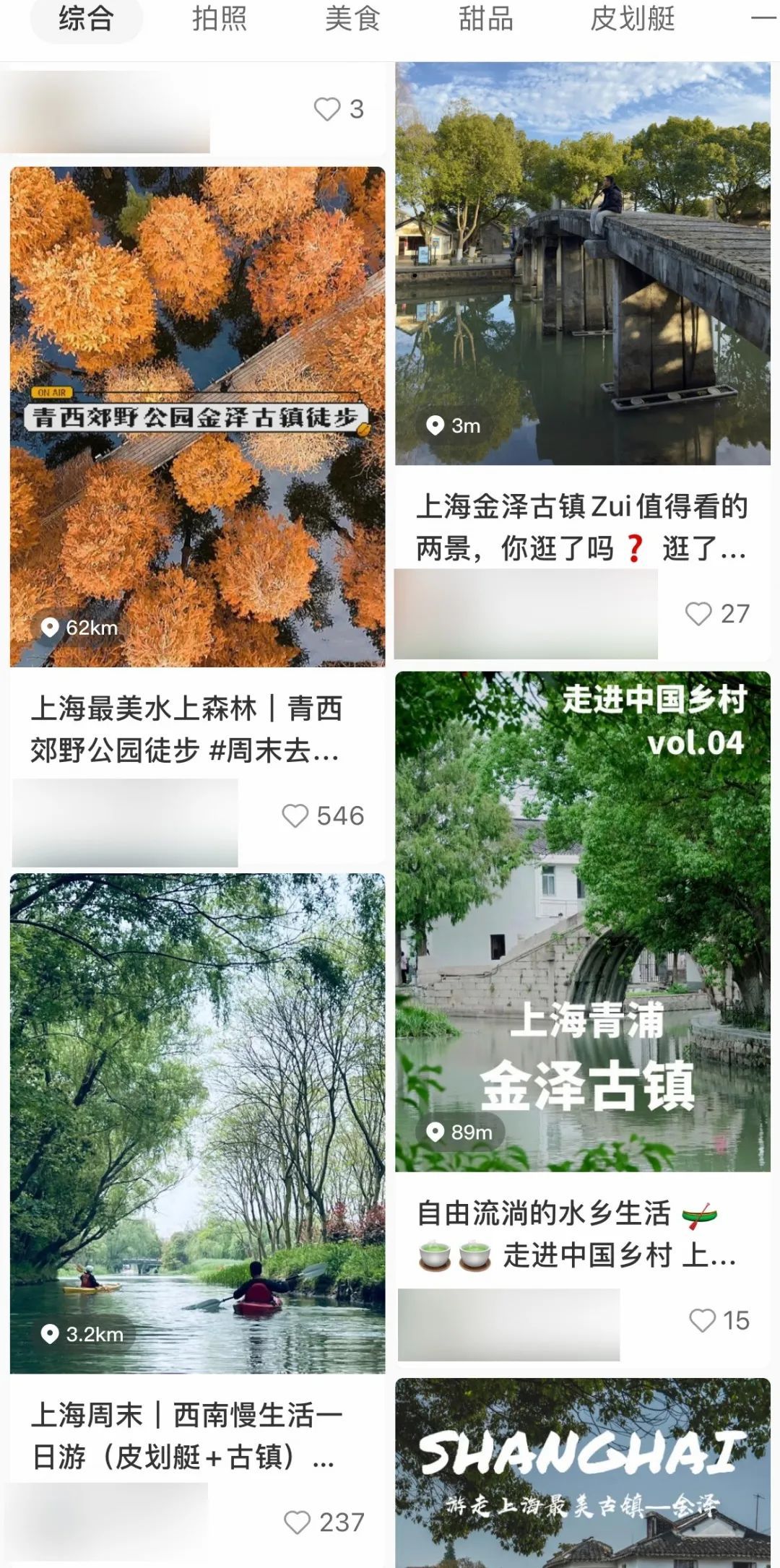The height and width of the screenshot is (1568, 780).
Task: Open the 青西郊野公园金泽古镇徒步 post
Action: click(x=197, y=416)
